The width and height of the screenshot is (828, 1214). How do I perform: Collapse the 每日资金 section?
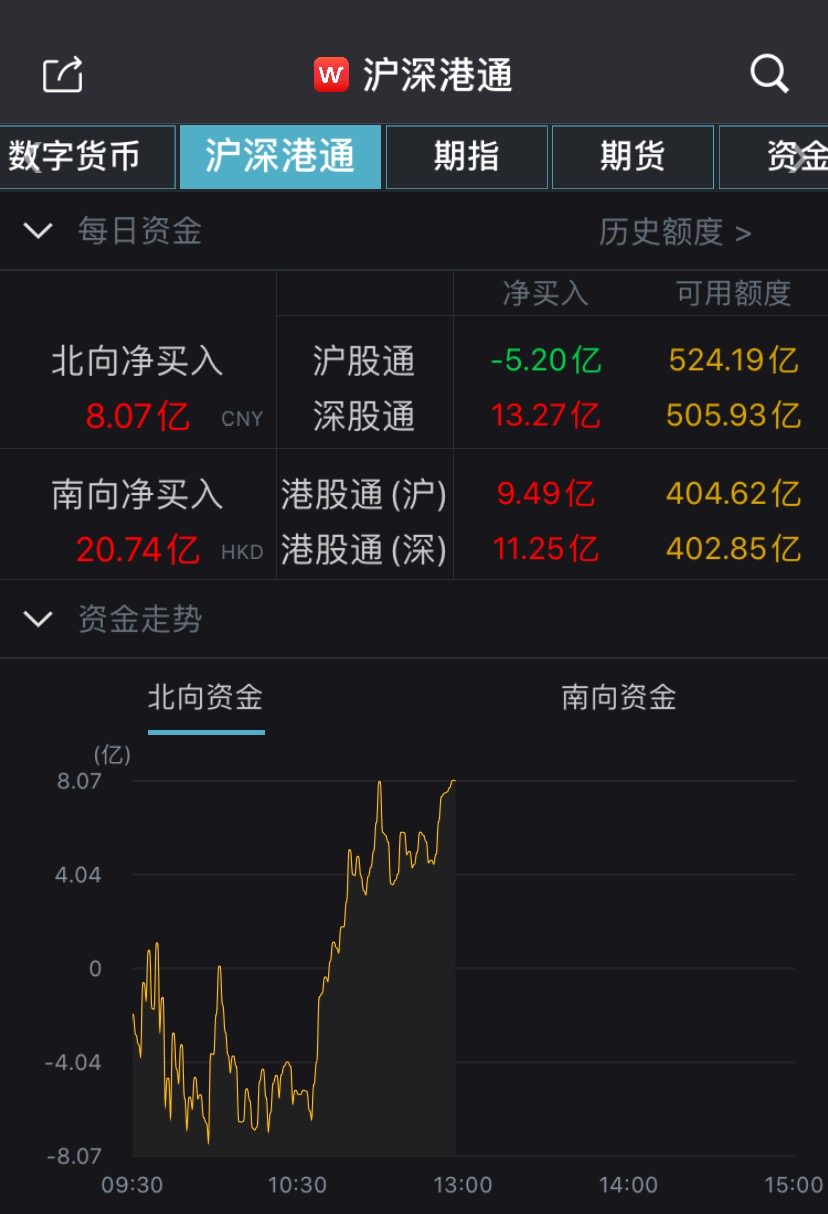[38, 232]
